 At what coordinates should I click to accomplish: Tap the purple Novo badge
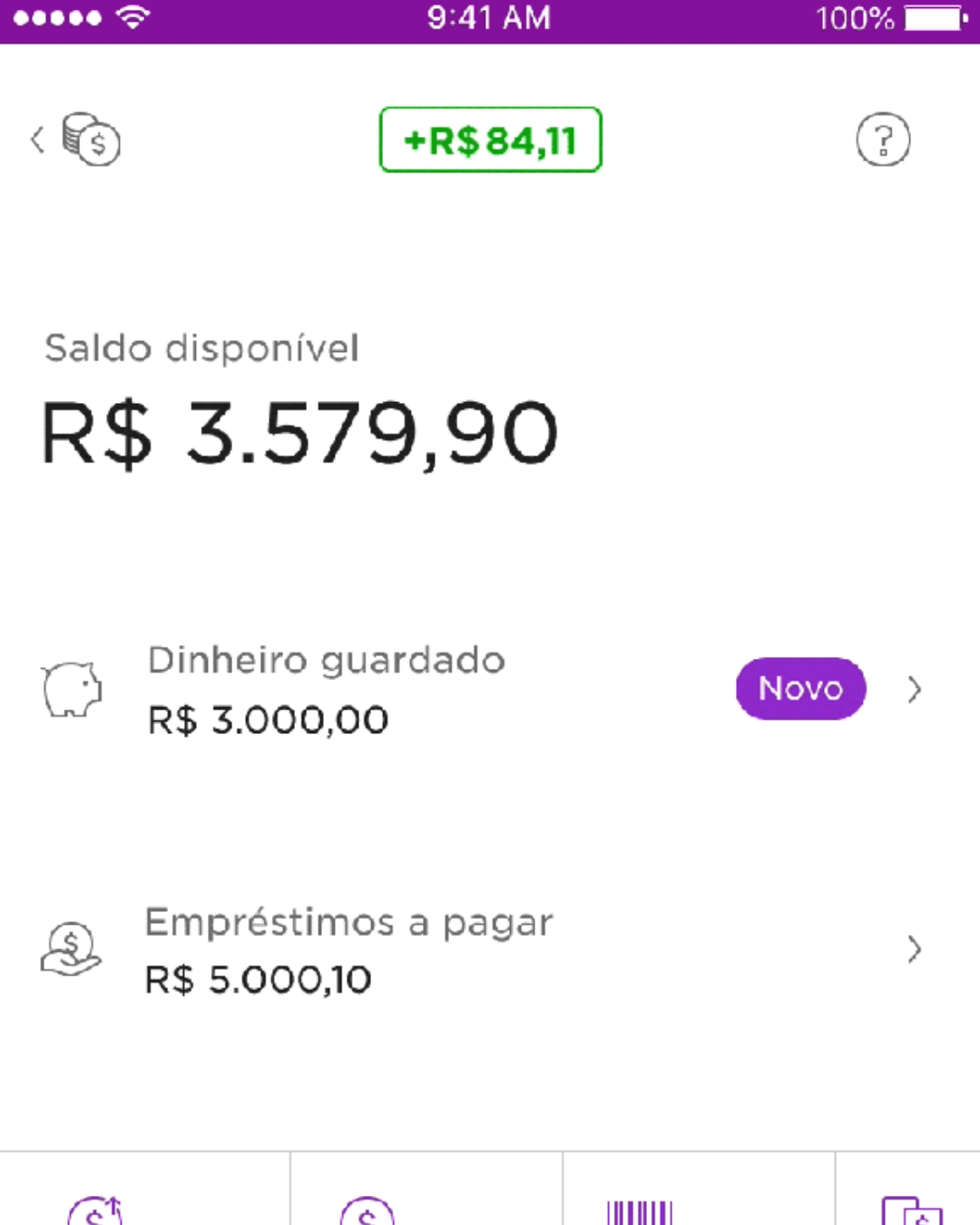800,689
